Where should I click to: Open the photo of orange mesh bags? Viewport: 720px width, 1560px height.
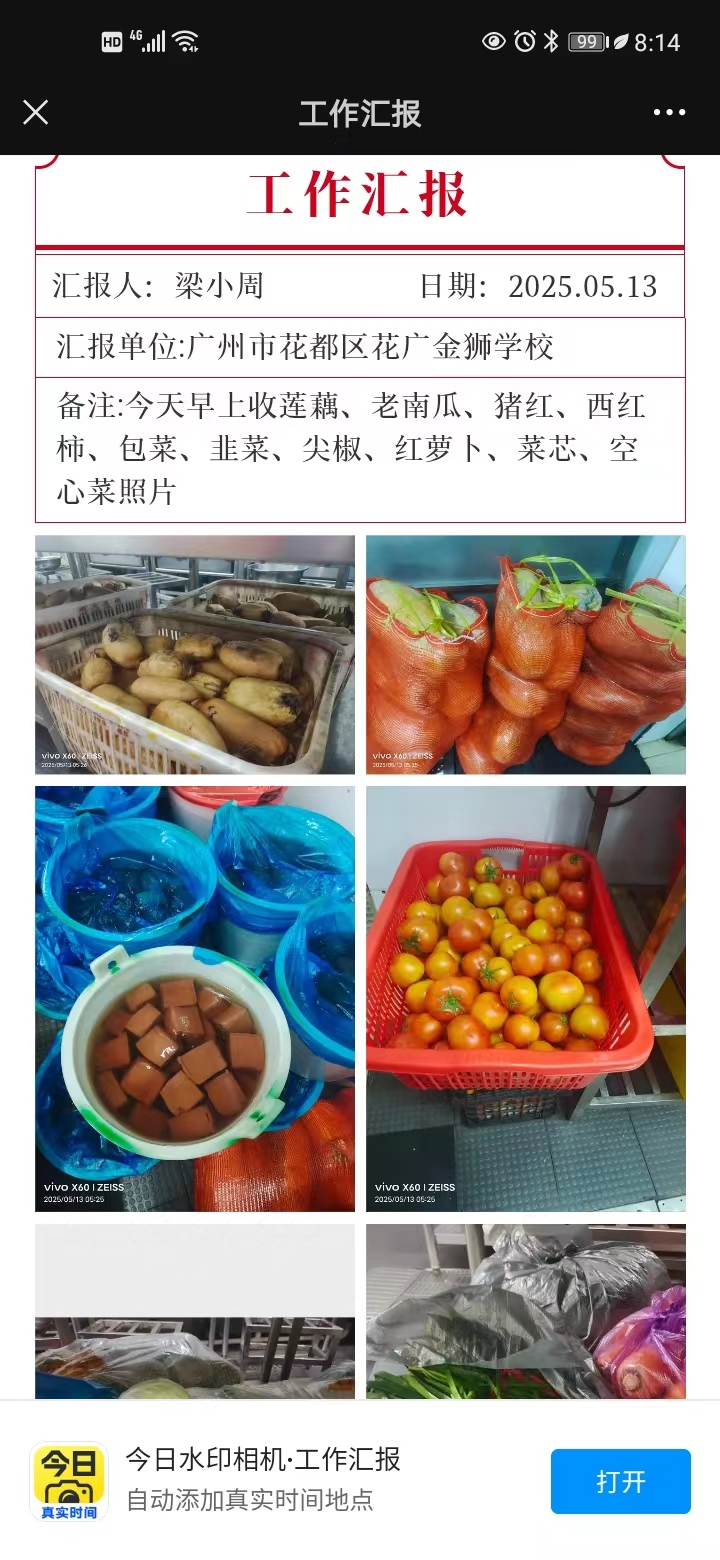point(525,655)
